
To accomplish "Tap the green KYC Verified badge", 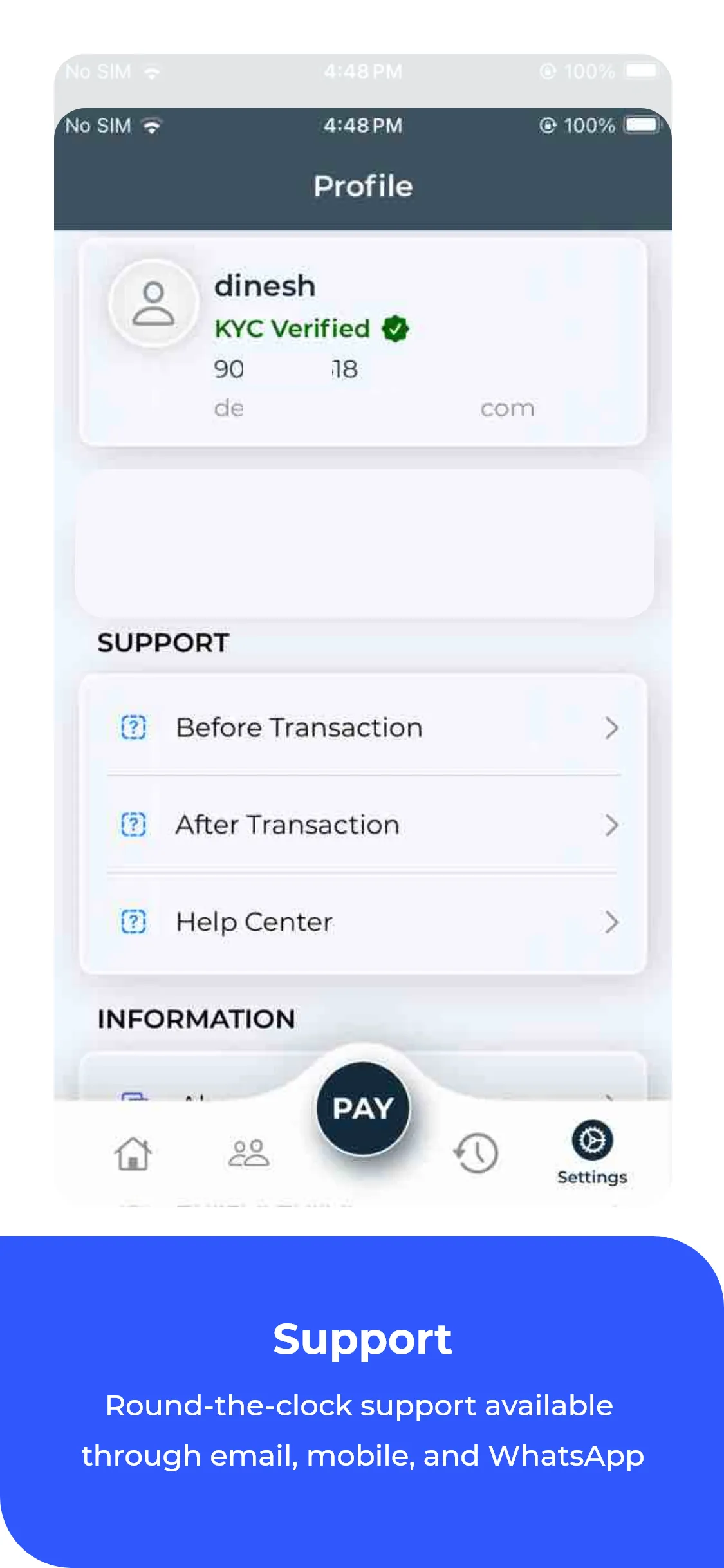I will 395,328.
